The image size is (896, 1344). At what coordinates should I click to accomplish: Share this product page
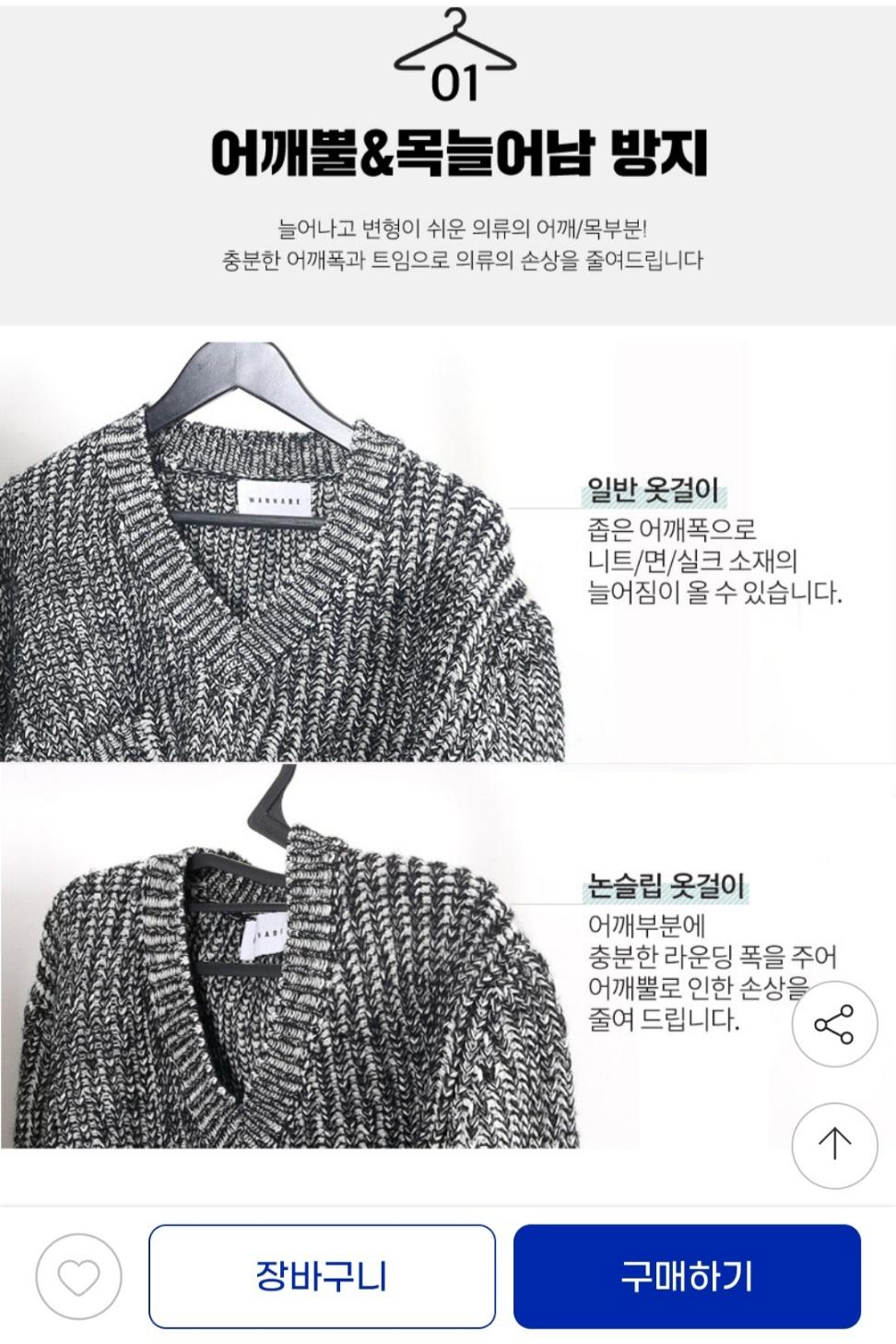point(834,1025)
